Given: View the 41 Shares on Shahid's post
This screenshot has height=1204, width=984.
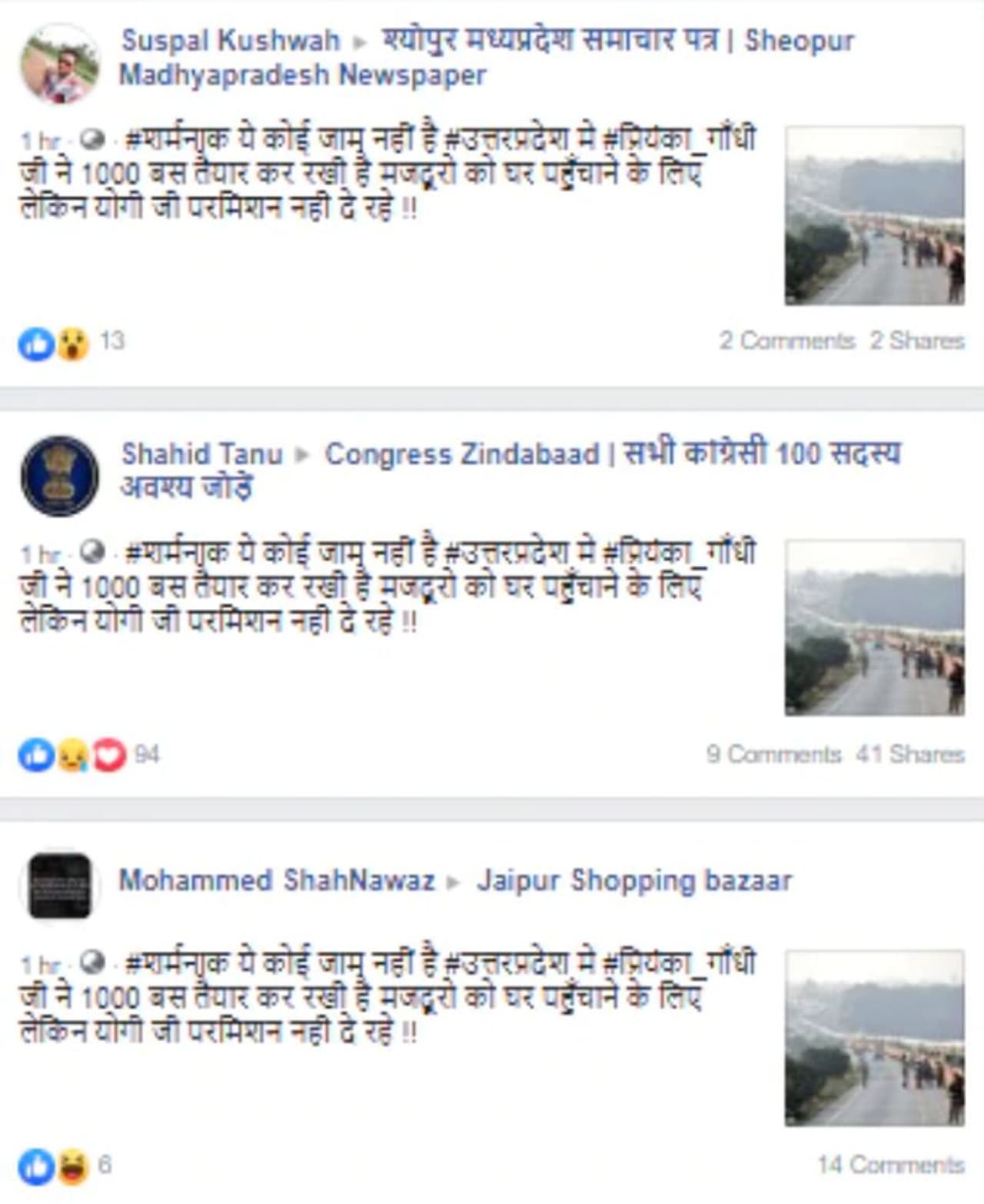Looking at the screenshot, I should (910, 754).
